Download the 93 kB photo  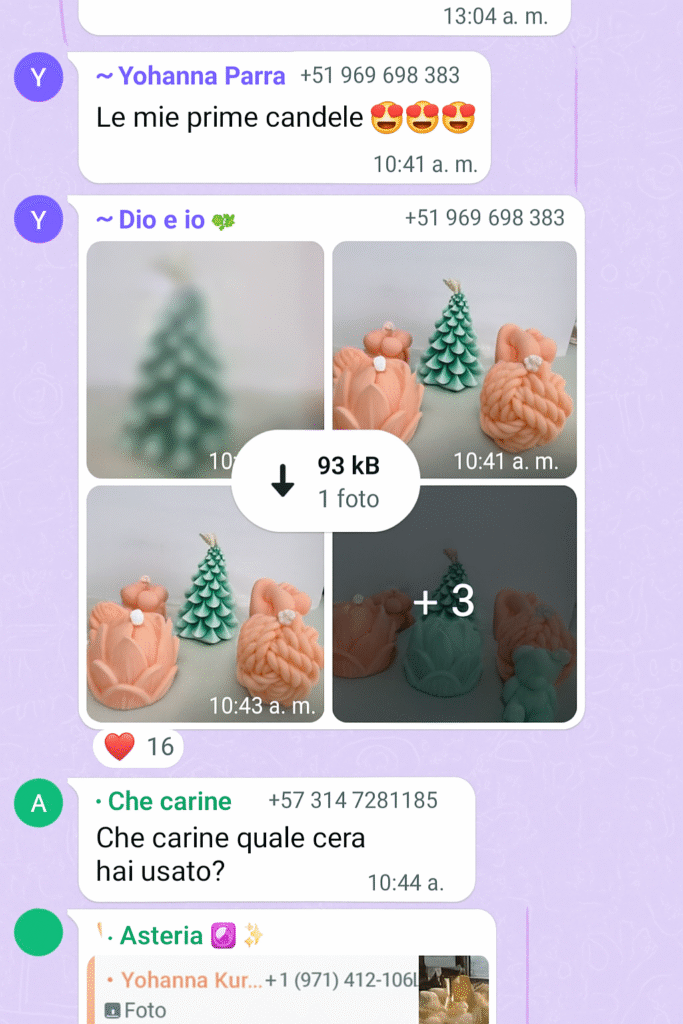coord(325,481)
